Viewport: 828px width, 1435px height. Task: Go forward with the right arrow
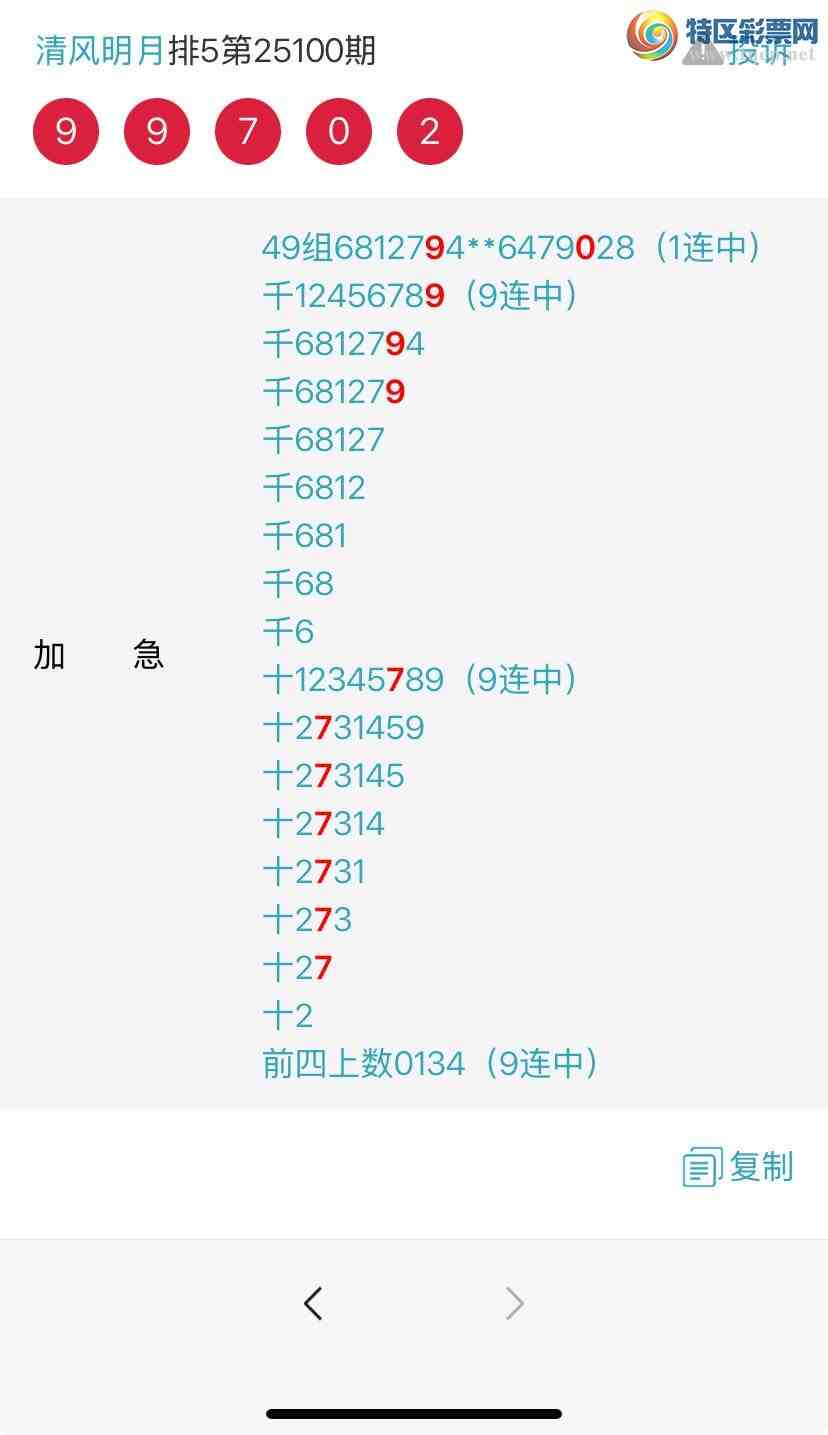pos(515,1303)
